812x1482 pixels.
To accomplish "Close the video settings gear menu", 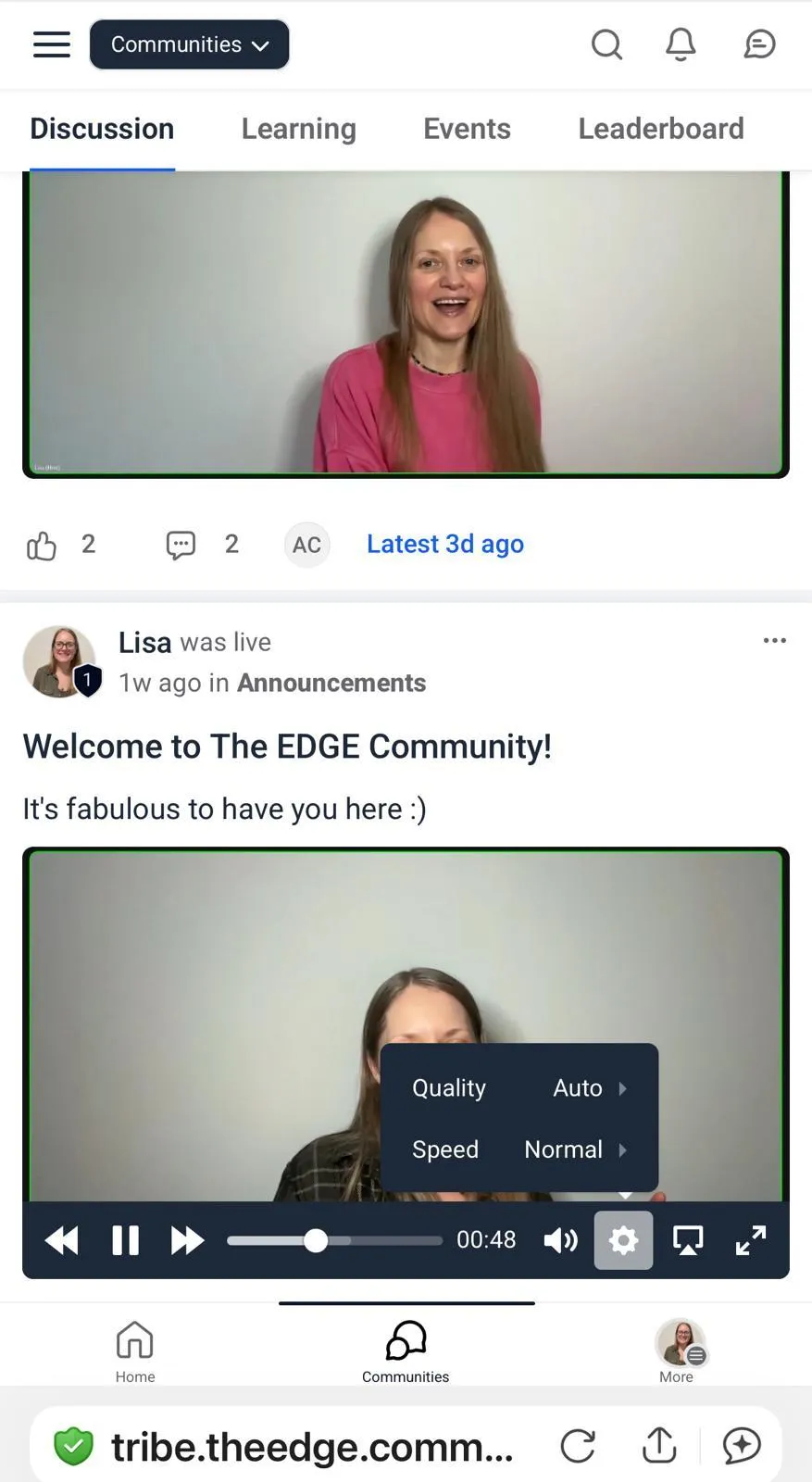I will [623, 1240].
